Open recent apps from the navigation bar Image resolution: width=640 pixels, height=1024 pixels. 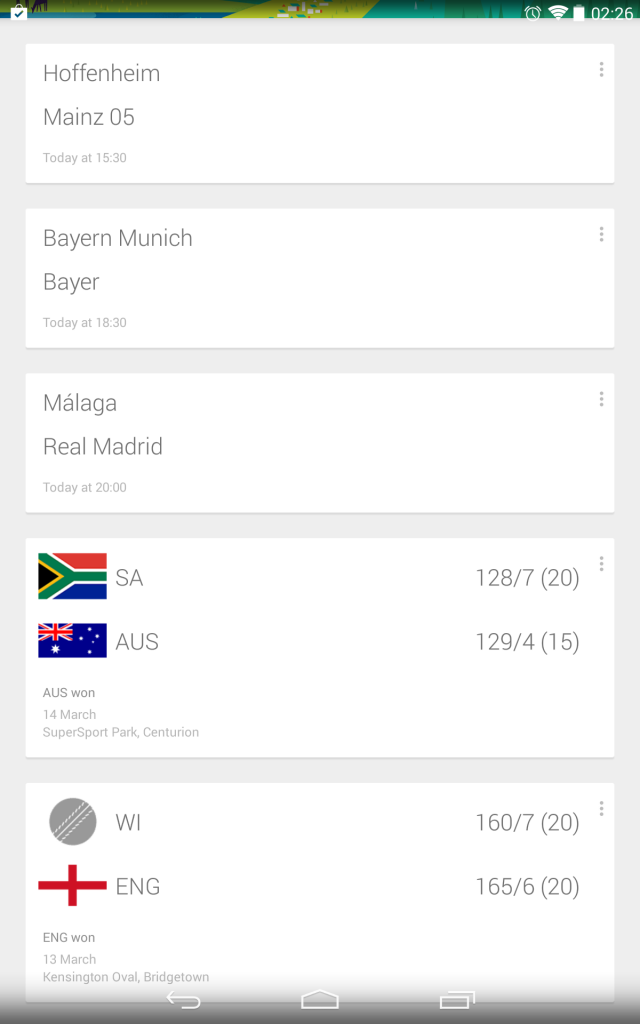pyautogui.click(x=456, y=1000)
